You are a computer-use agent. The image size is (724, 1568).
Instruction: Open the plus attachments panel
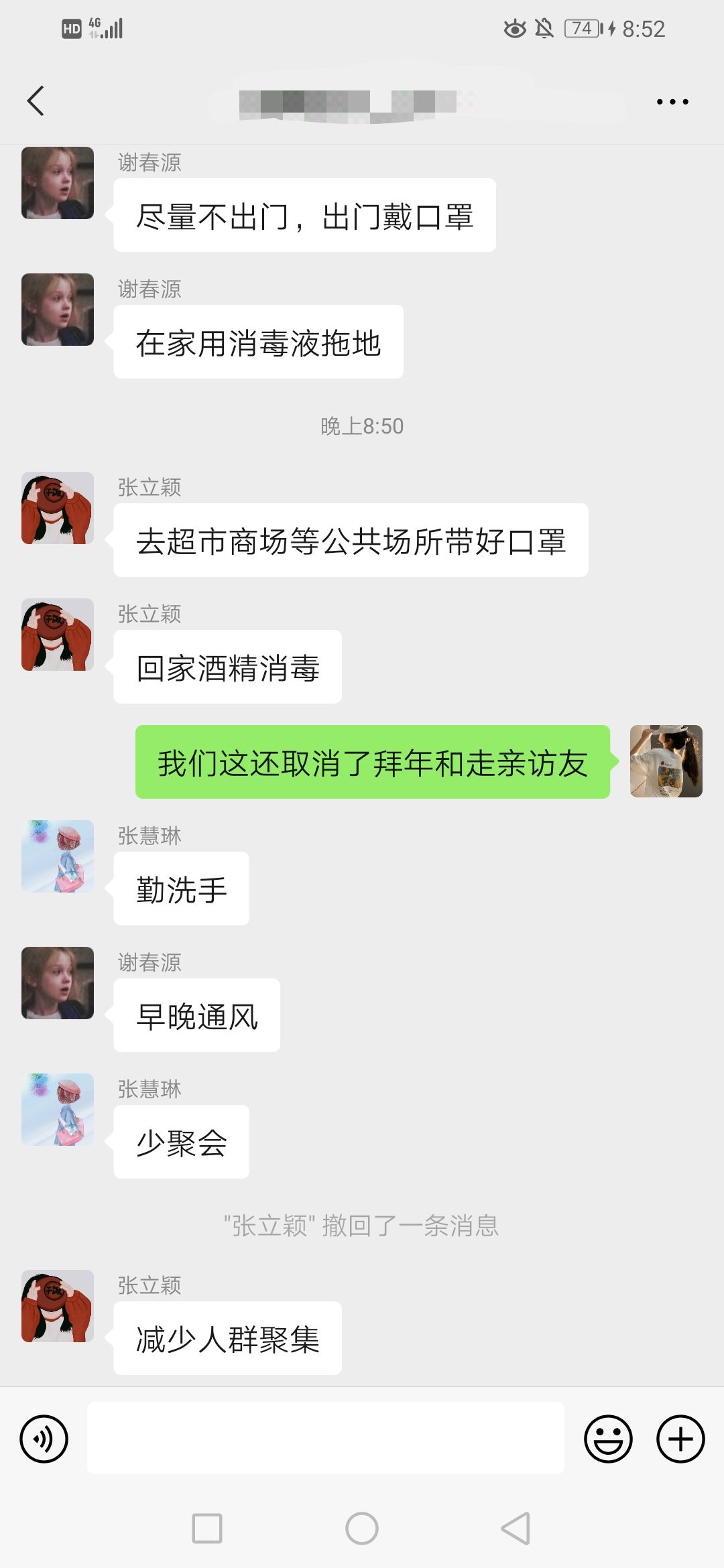click(680, 1439)
